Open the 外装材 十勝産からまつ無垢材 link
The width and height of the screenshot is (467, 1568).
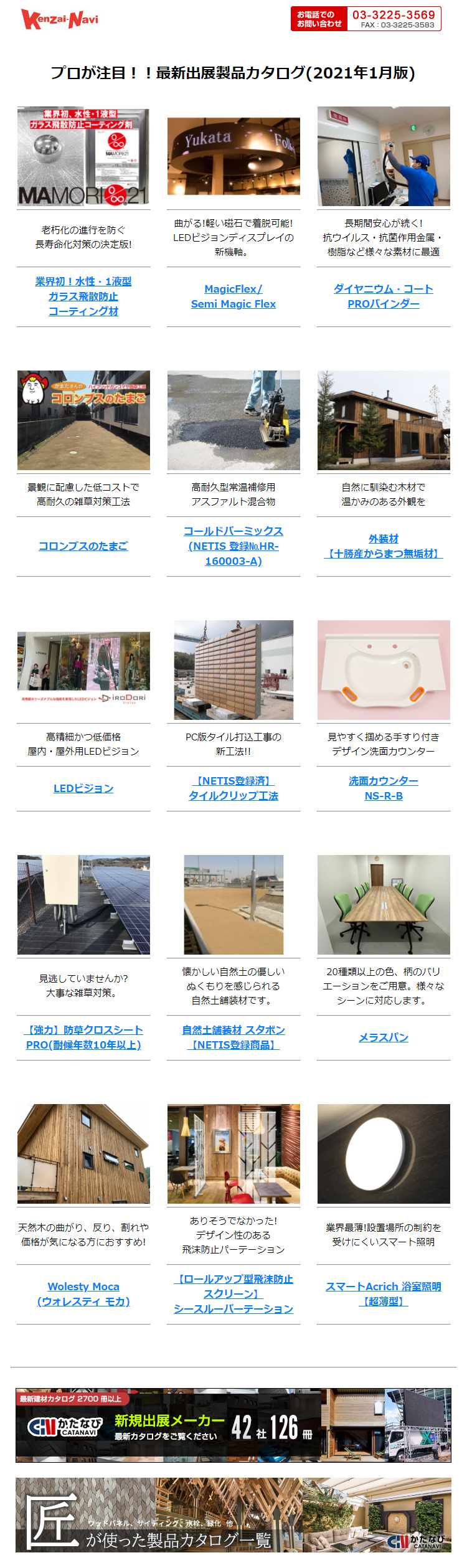pyautogui.click(x=383, y=546)
